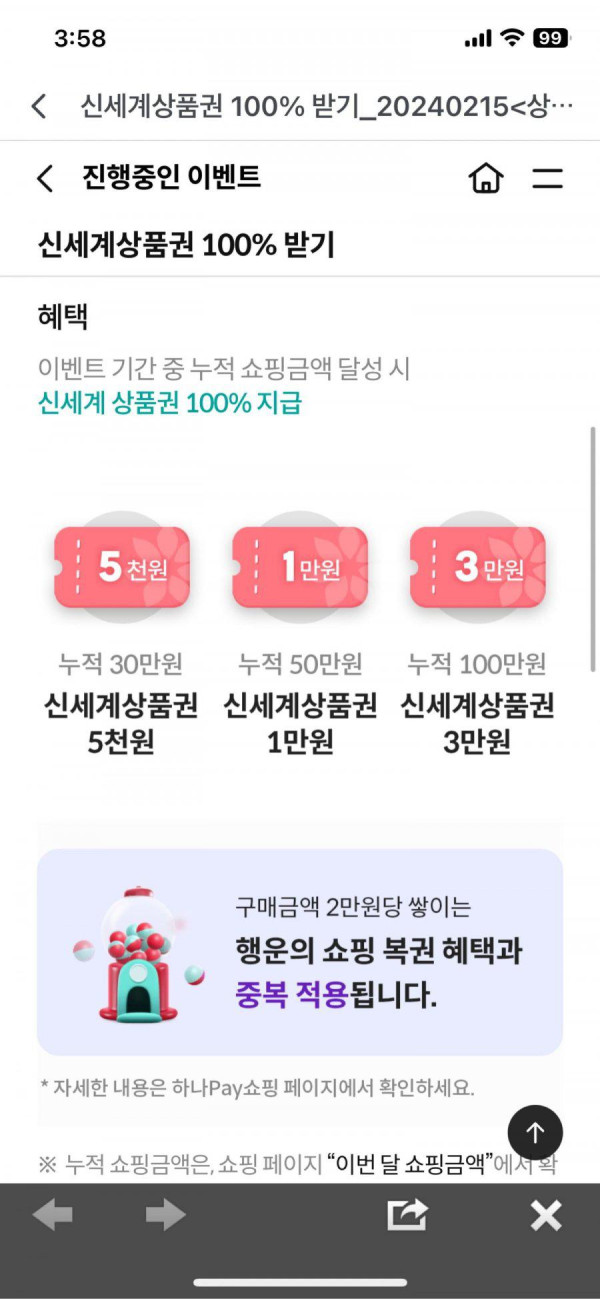Open the home icon

(x=486, y=179)
